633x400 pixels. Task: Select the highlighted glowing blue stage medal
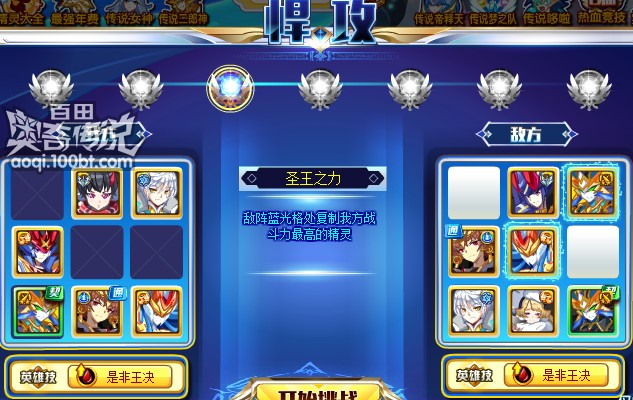point(229,89)
